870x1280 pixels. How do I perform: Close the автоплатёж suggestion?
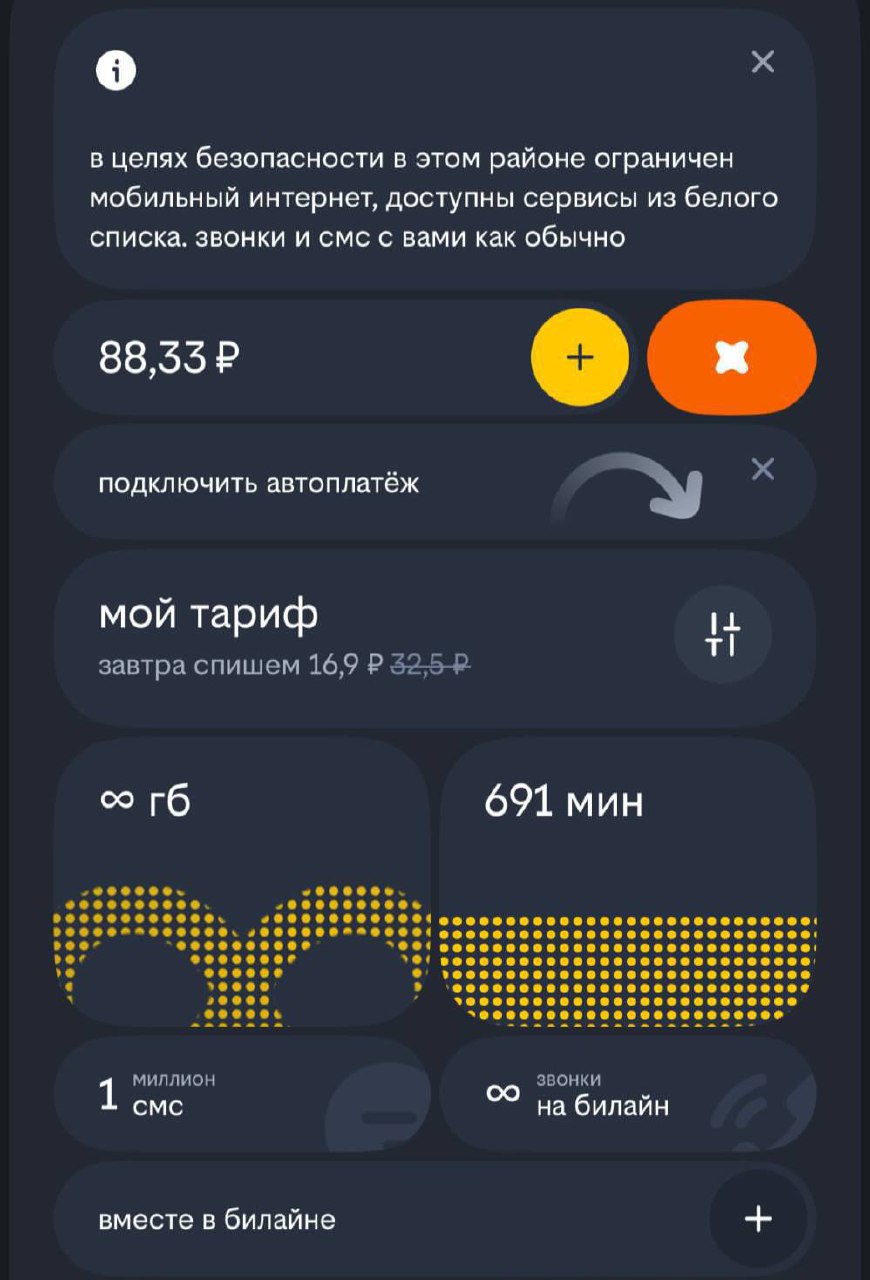coord(762,469)
